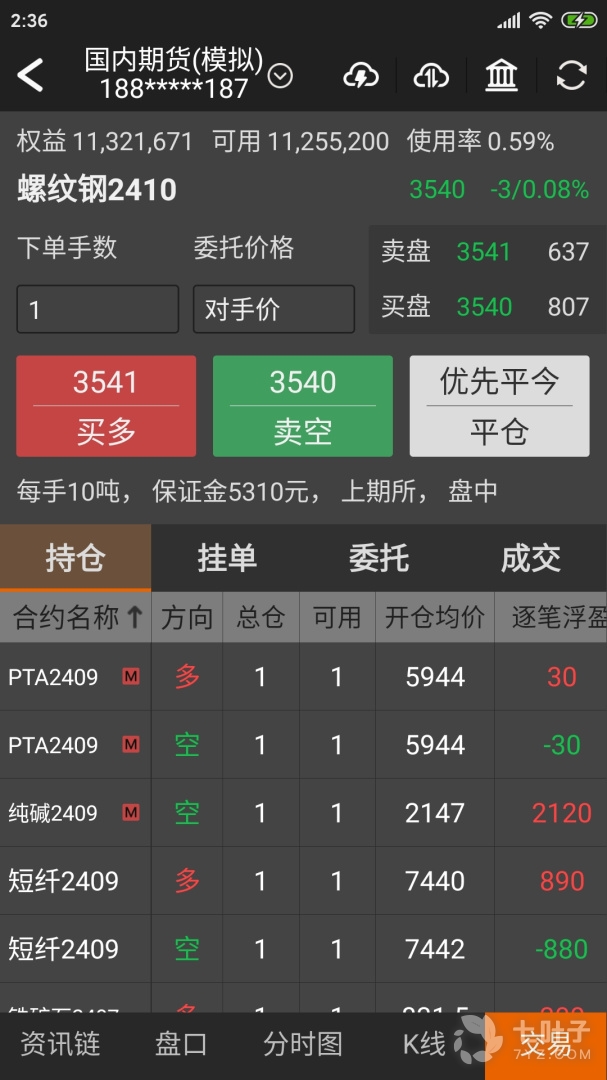The height and width of the screenshot is (1080, 607).
Task: Open the bank transfer icon
Action: point(501,75)
